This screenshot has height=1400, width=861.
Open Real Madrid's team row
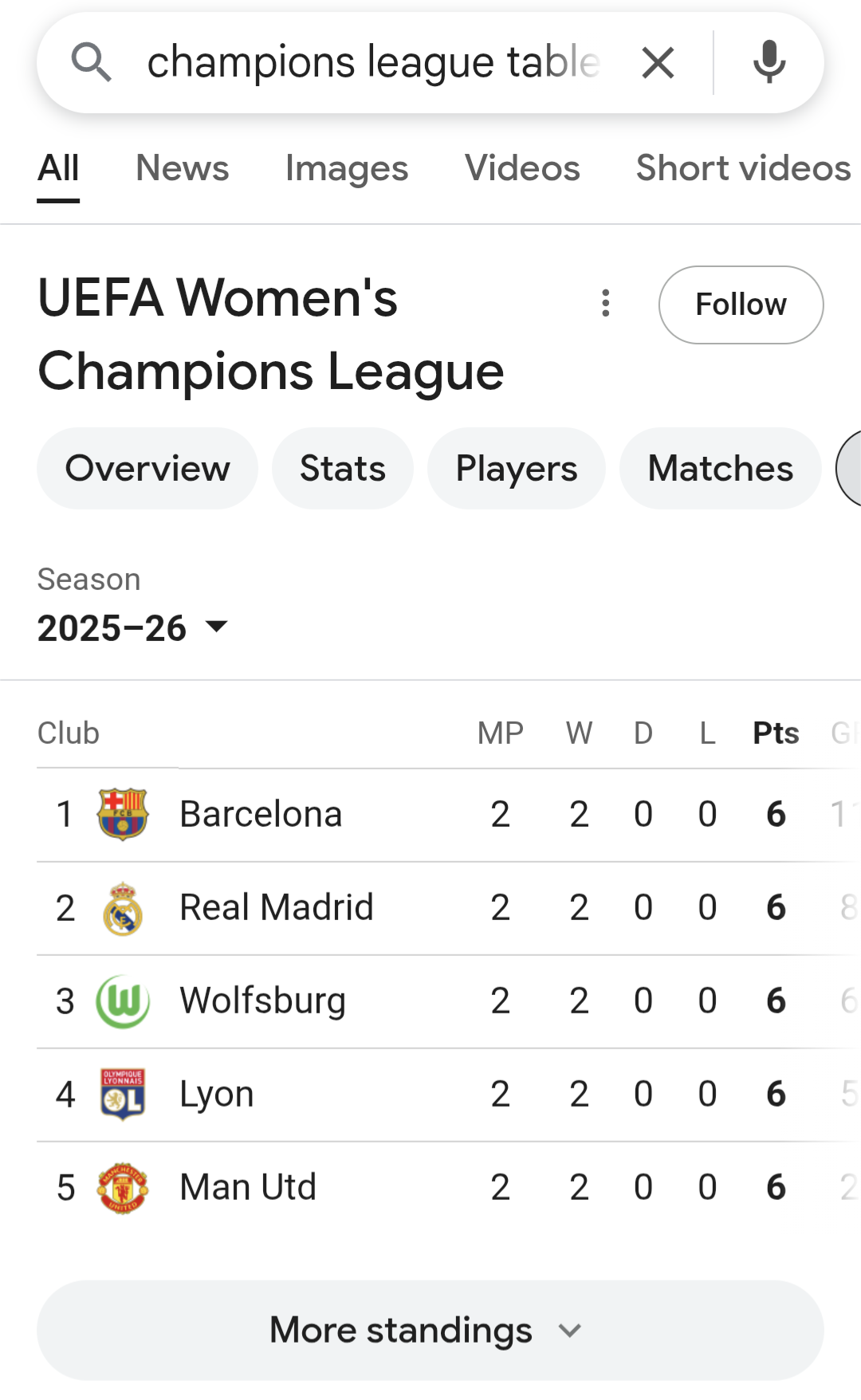pyautogui.click(x=276, y=908)
